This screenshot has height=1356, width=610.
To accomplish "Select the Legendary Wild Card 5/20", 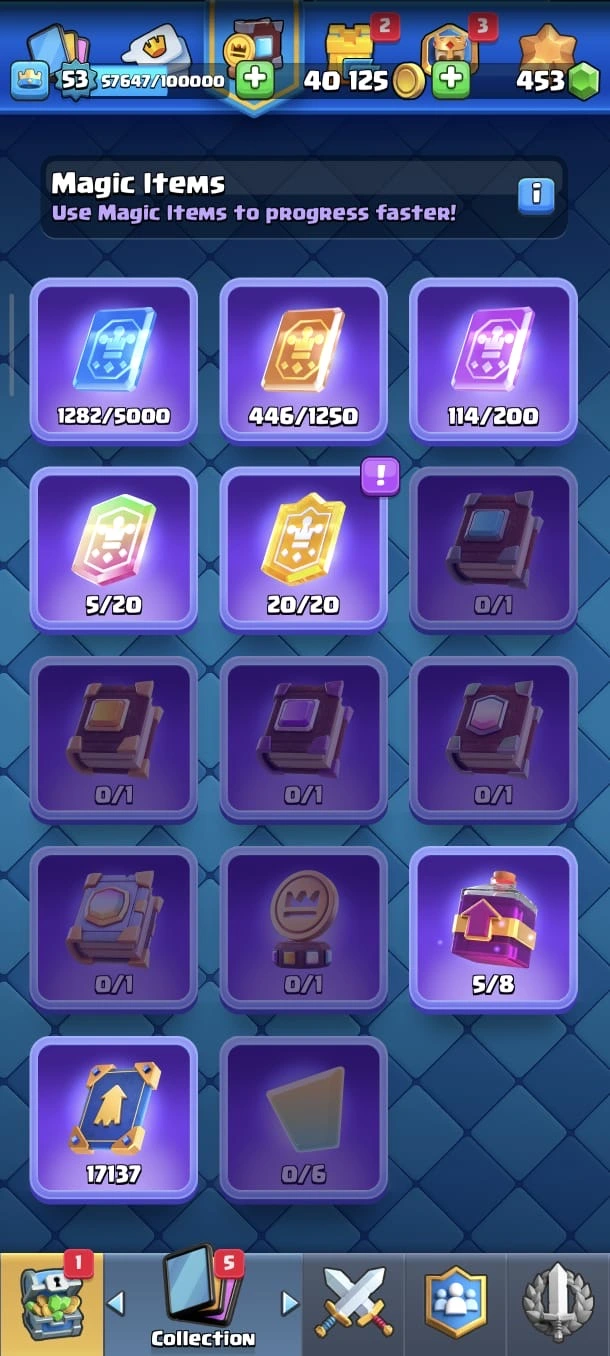I will pyautogui.click(x=114, y=549).
